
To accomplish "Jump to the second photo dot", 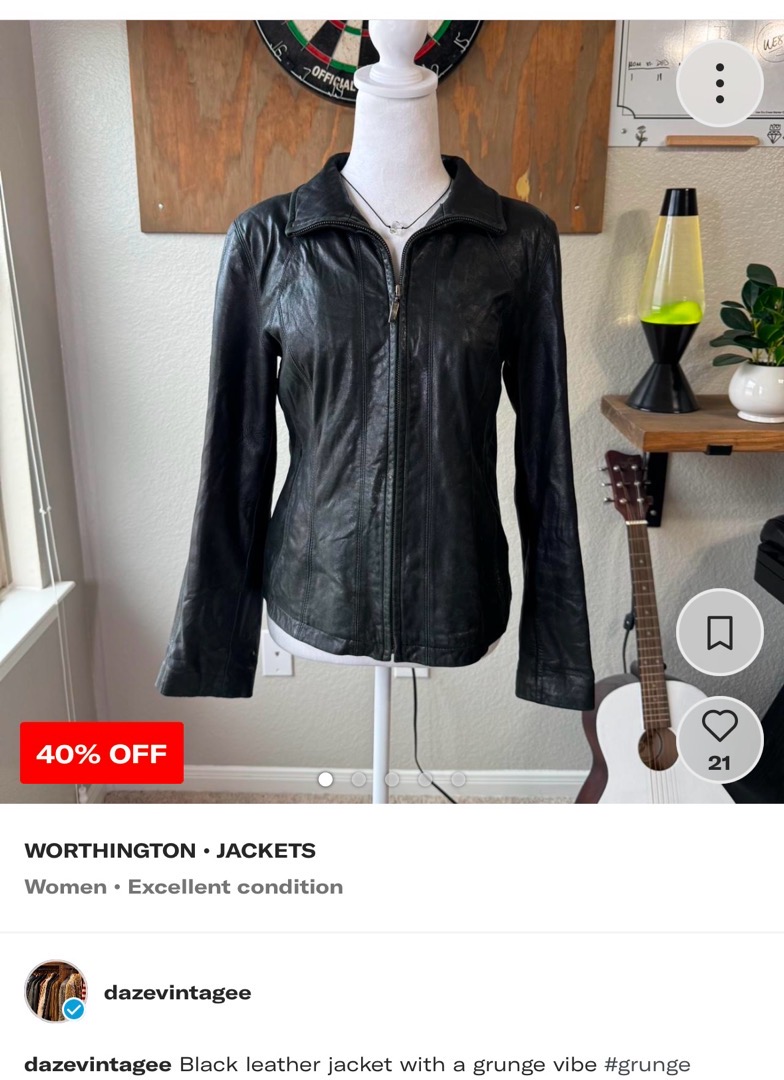I will point(358,779).
